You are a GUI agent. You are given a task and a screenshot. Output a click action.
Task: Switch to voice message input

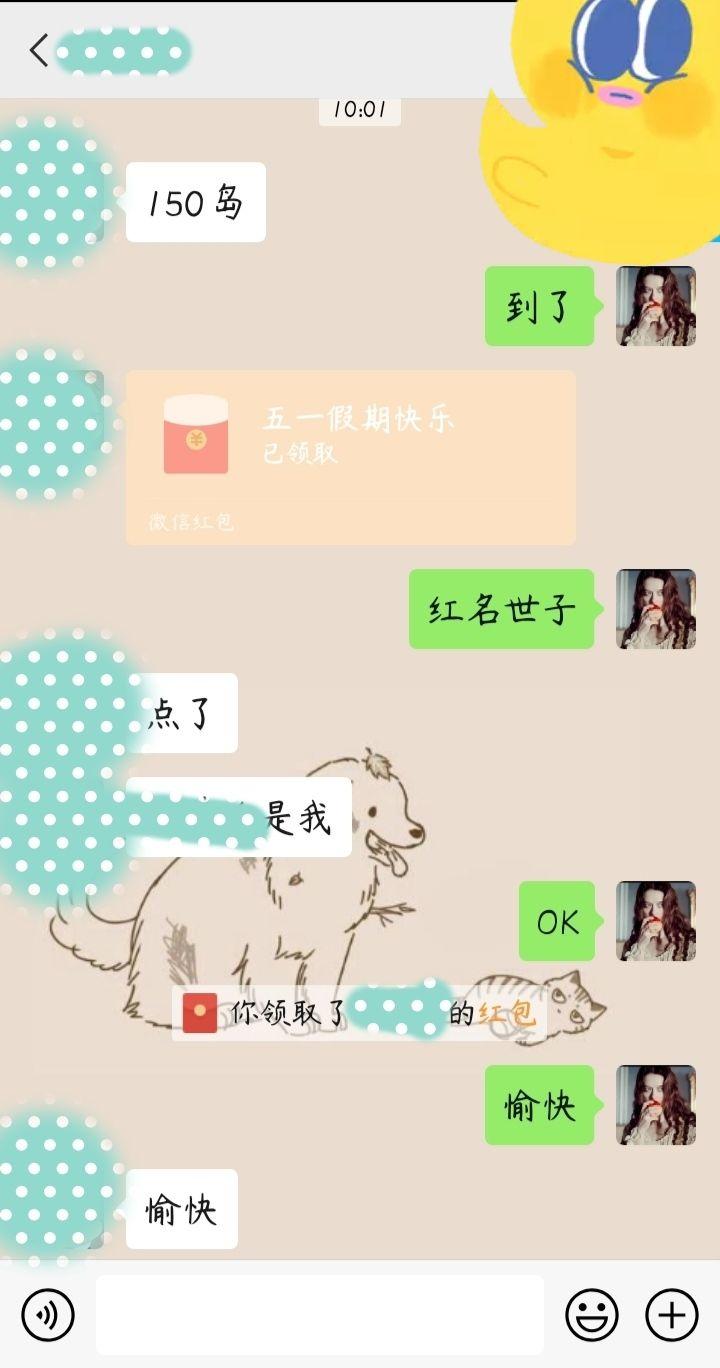coord(48,1314)
